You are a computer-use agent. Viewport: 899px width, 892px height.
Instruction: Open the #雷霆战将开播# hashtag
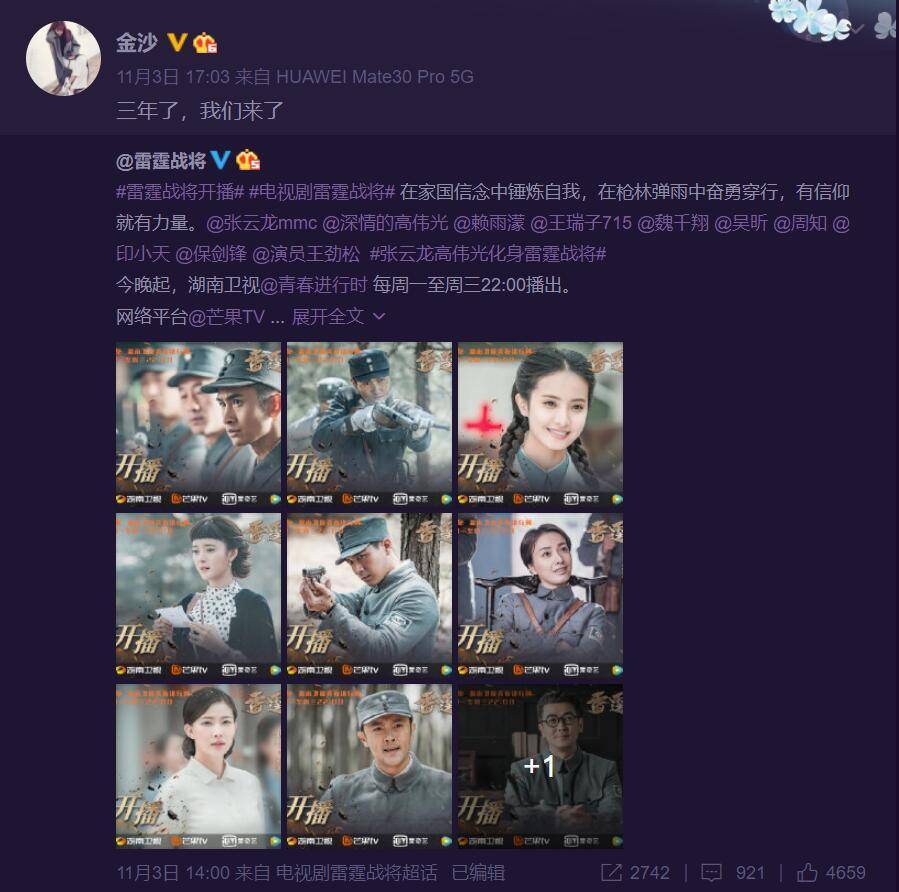pos(180,192)
